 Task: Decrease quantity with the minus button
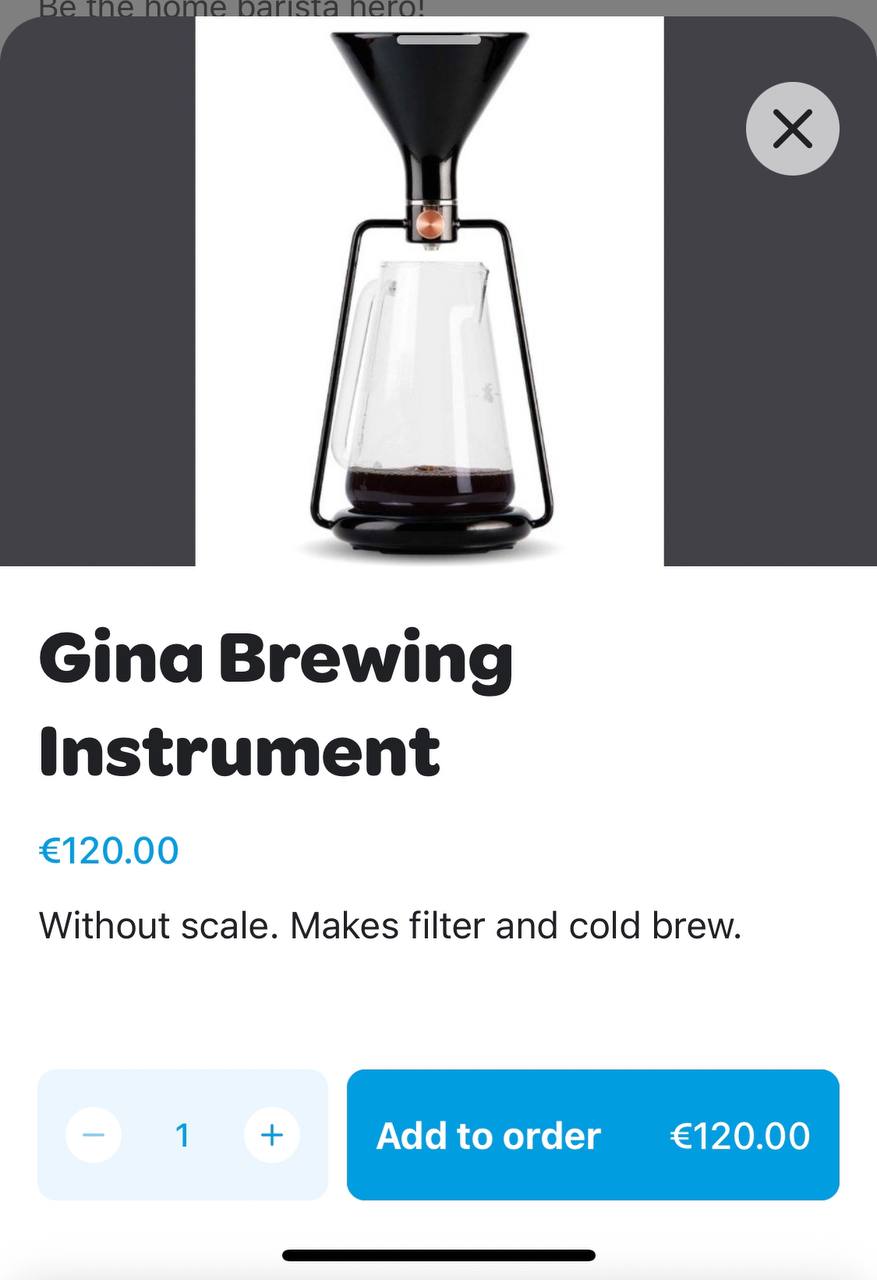click(x=94, y=1135)
